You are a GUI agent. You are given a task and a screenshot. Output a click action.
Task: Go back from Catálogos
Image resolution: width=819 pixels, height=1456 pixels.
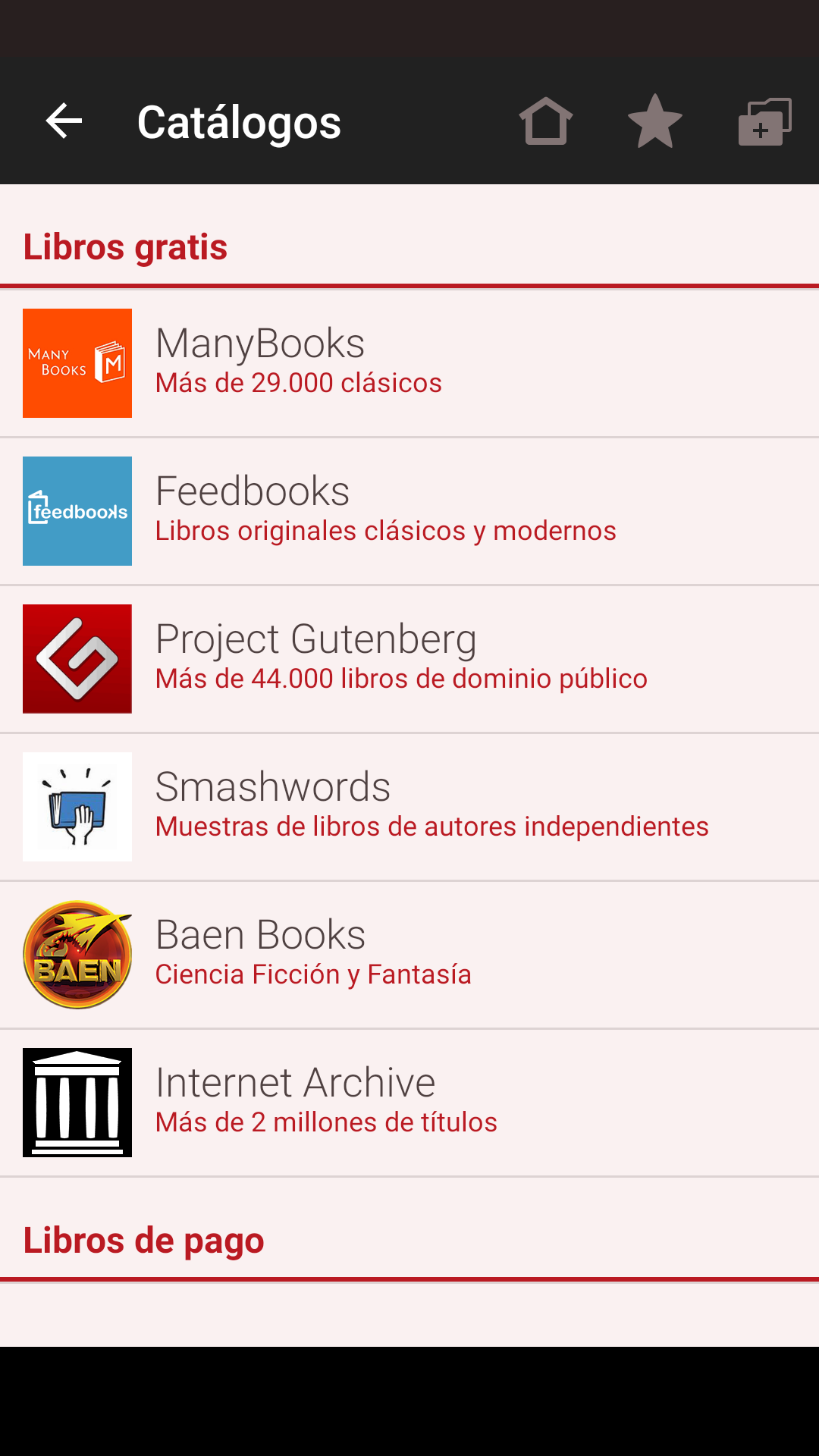(64, 121)
